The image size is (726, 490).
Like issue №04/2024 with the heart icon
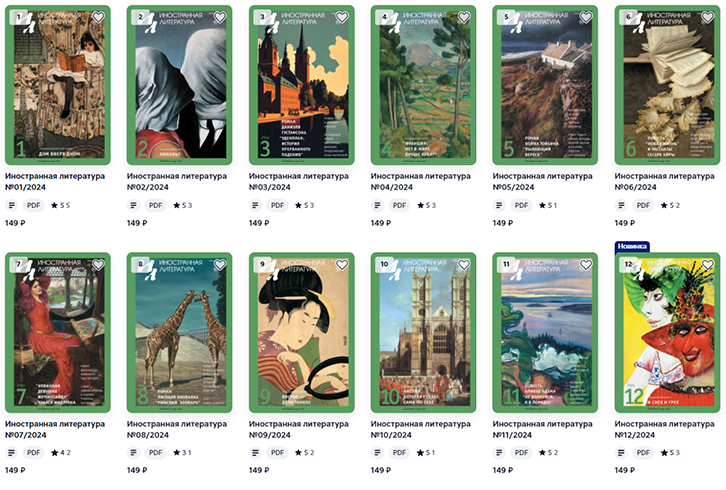(464, 18)
